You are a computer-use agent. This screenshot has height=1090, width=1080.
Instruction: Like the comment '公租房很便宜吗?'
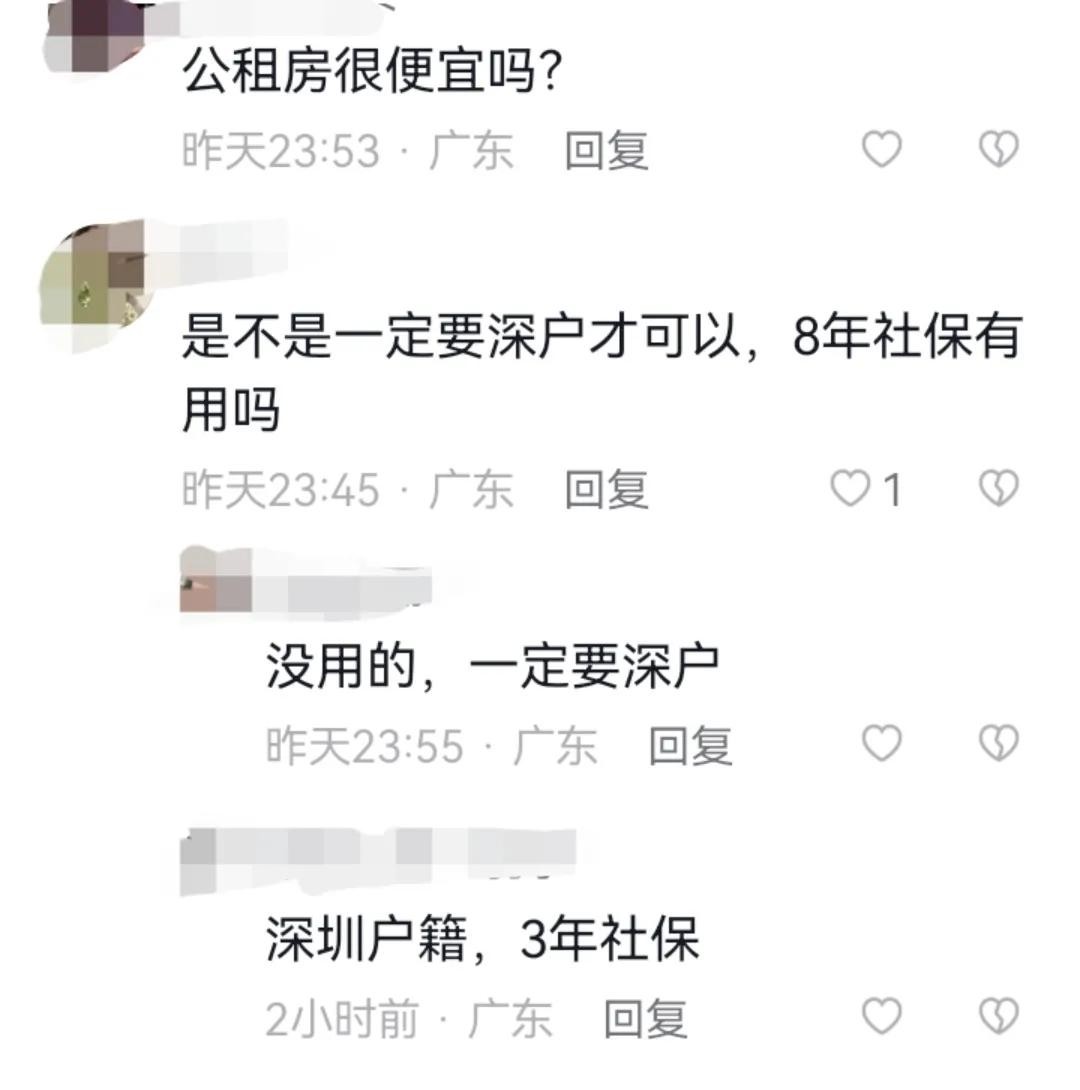[x=881, y=150]
